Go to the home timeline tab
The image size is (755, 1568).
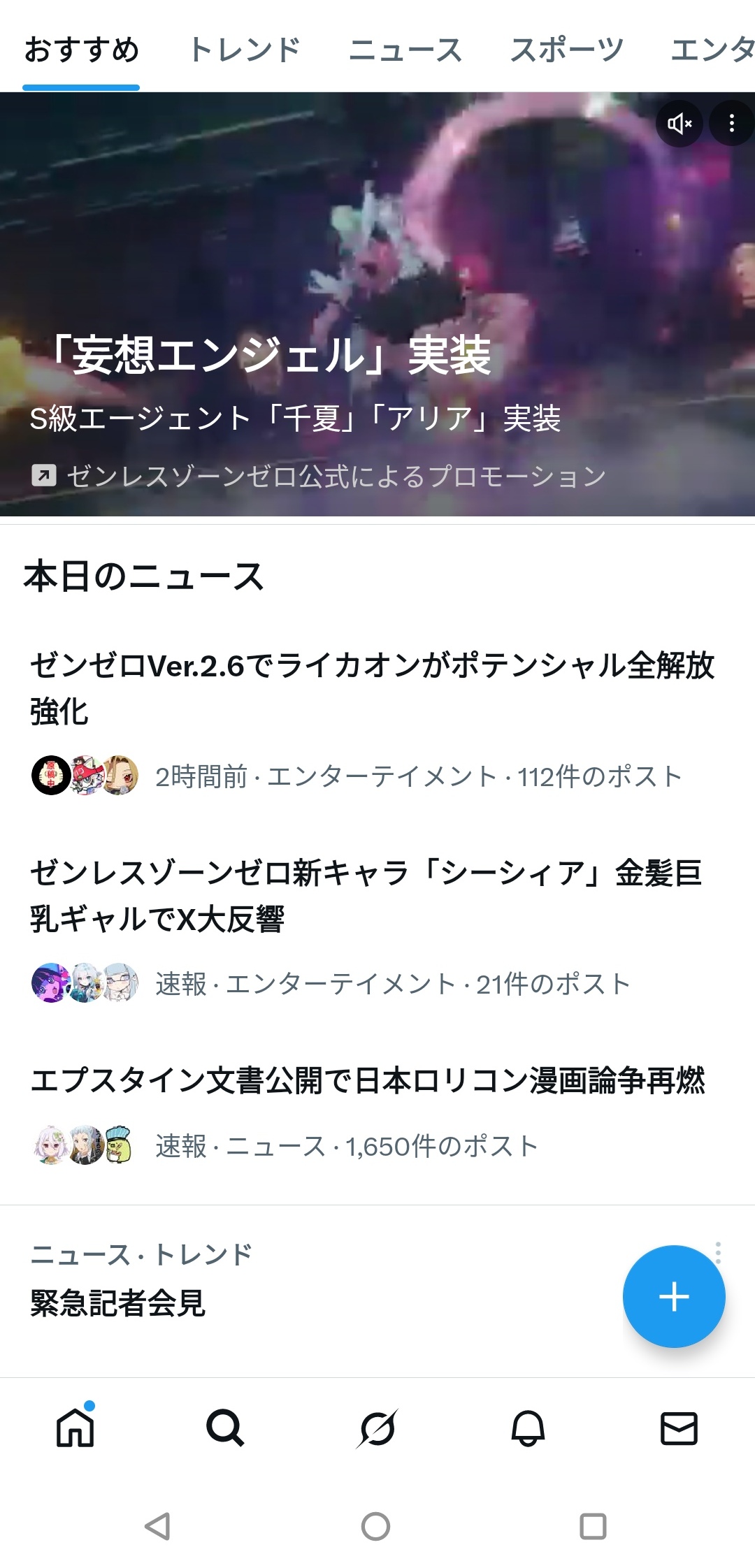[75, 1428]
